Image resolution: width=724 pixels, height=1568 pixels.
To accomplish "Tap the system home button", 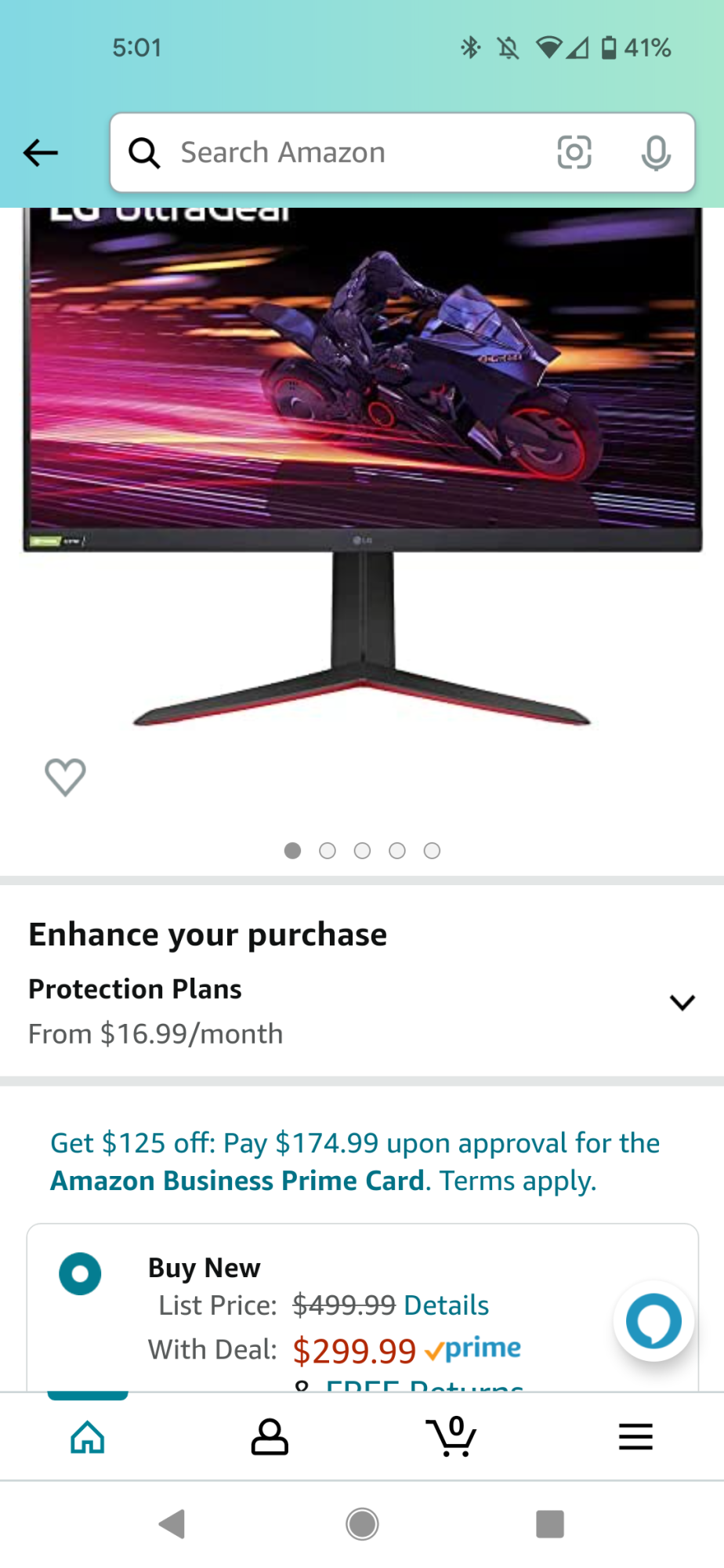I will click(x=362, y=1524).
